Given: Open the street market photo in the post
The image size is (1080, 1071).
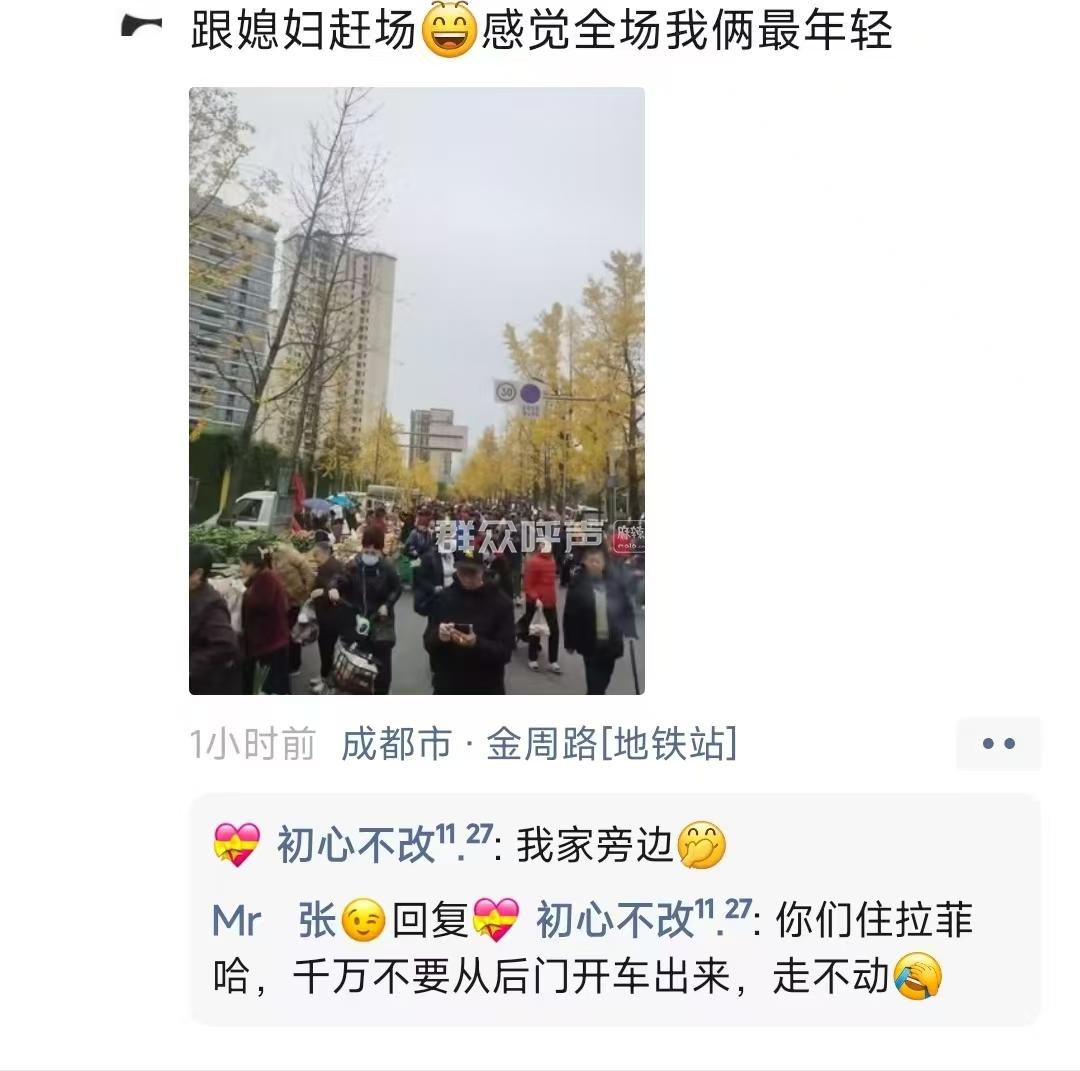Looking at the screenshot, I should tap(416, 391).
